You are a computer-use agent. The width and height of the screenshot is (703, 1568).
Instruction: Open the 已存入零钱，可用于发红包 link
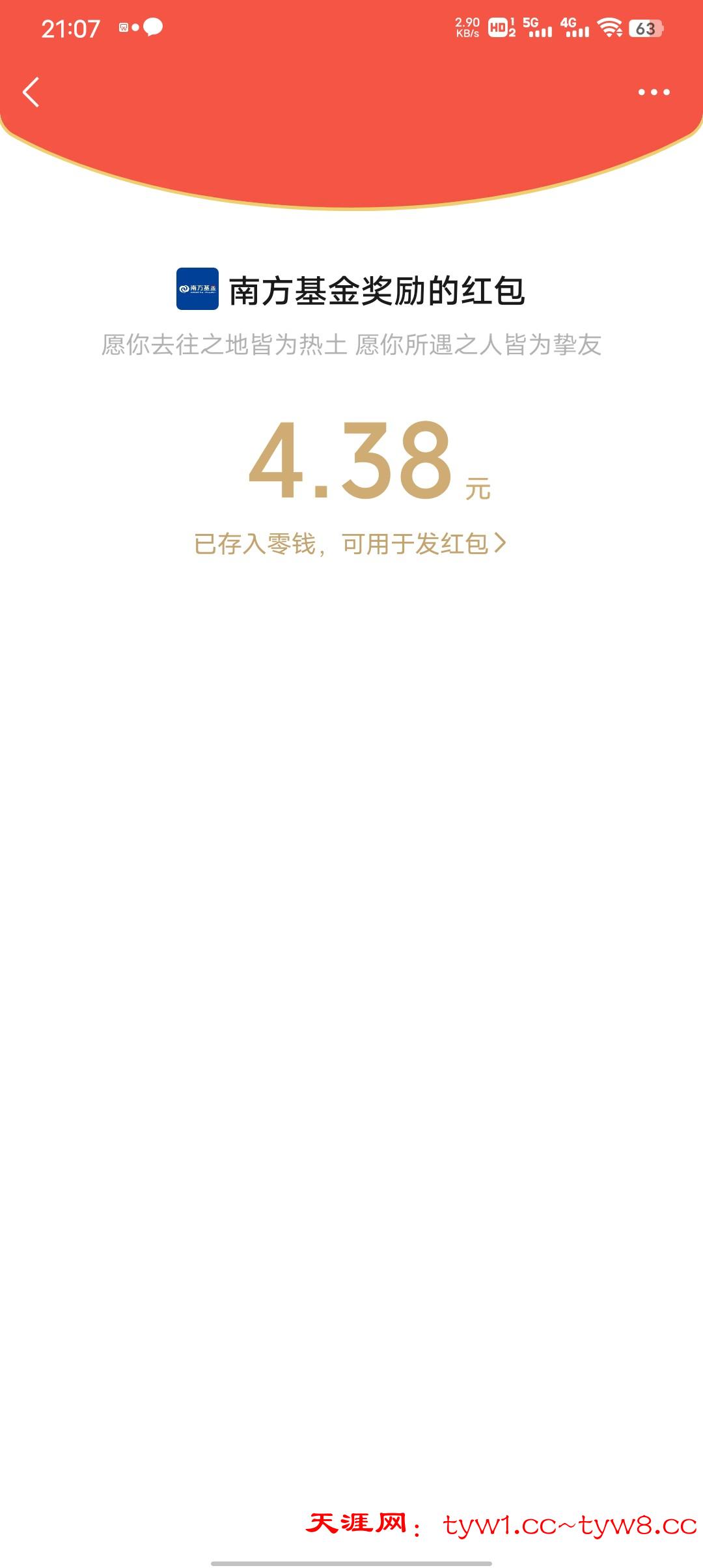[x=350, y=543]
